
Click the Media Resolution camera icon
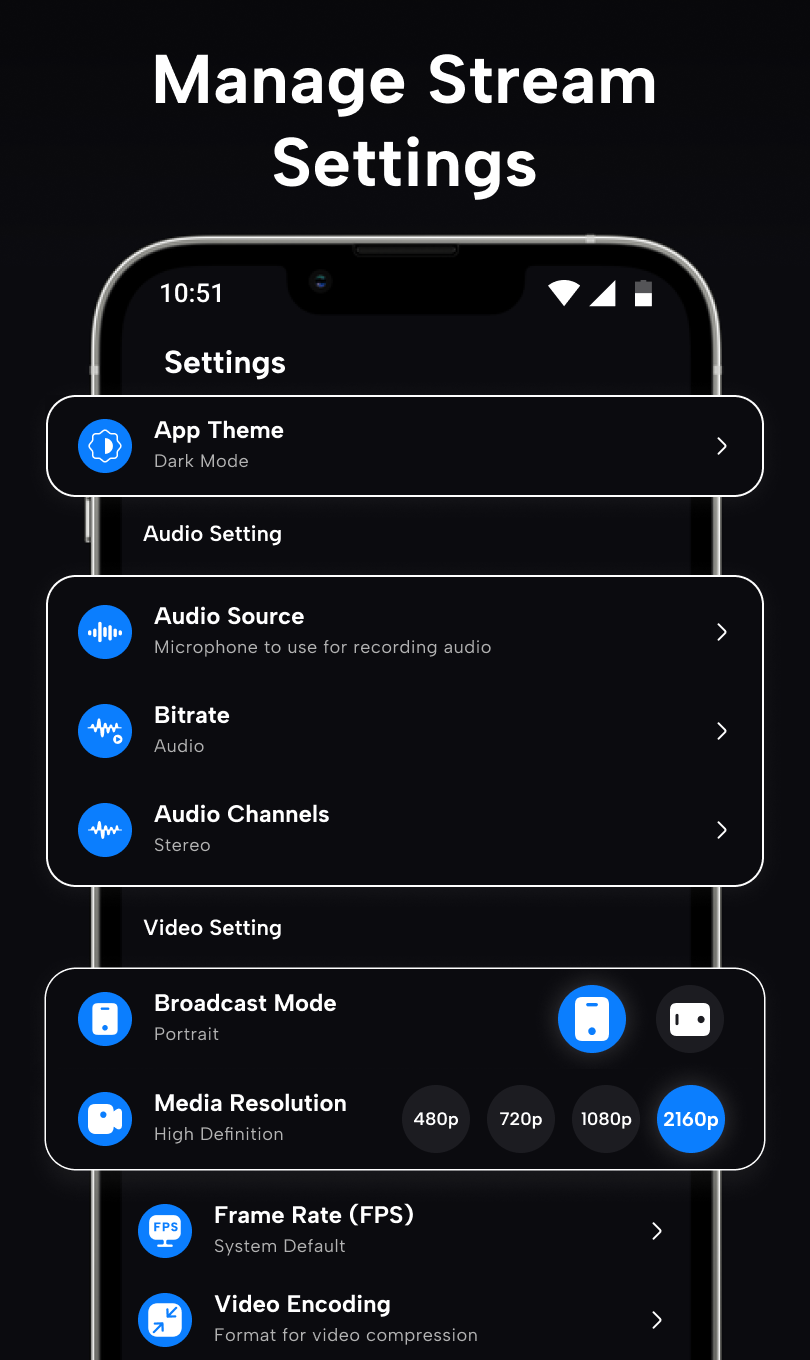104,1119
